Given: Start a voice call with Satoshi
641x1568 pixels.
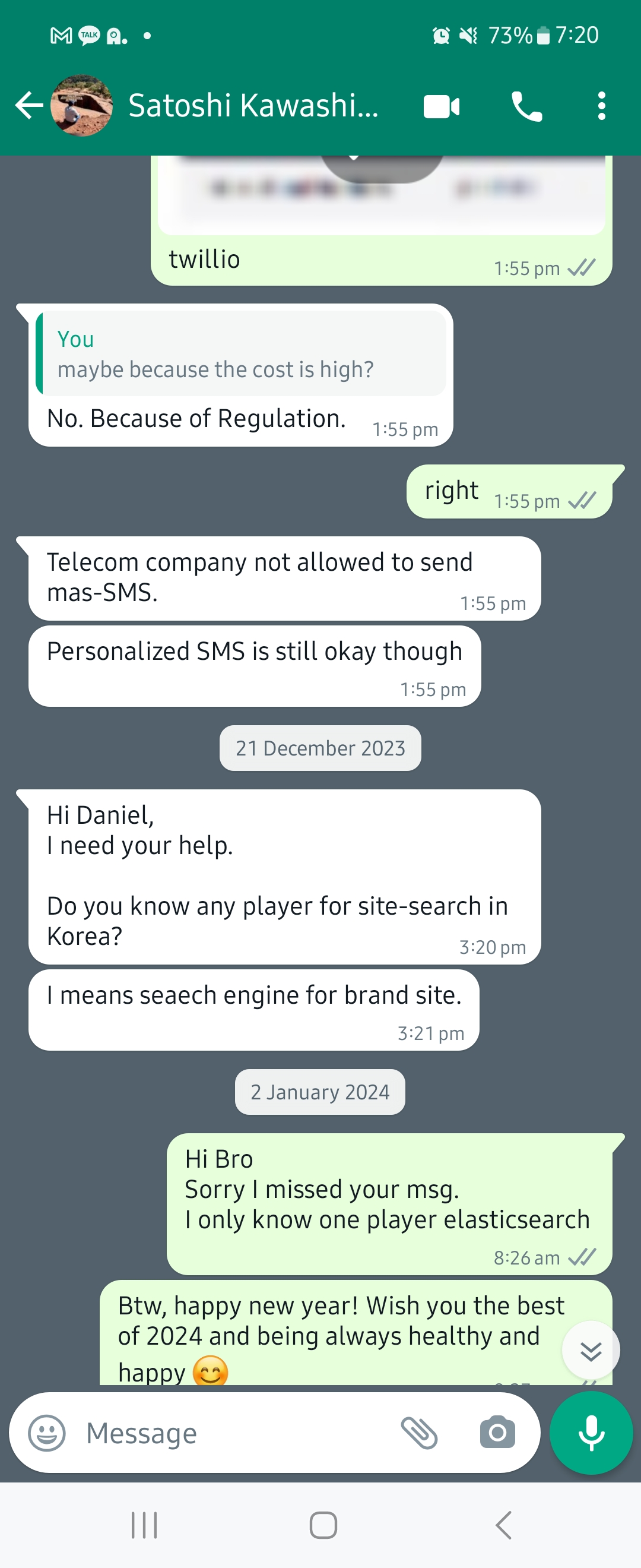Looking at the screenshot, I should [x=526, y=106].
